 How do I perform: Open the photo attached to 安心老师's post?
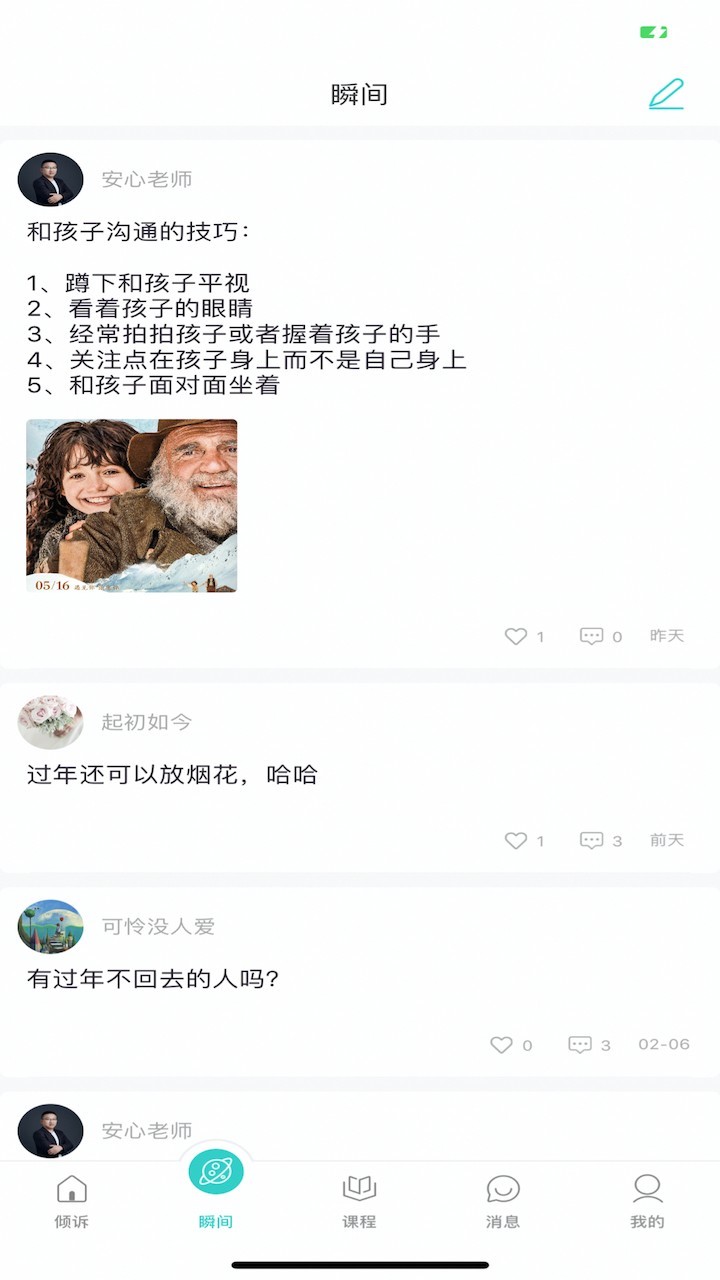(132, 505)
